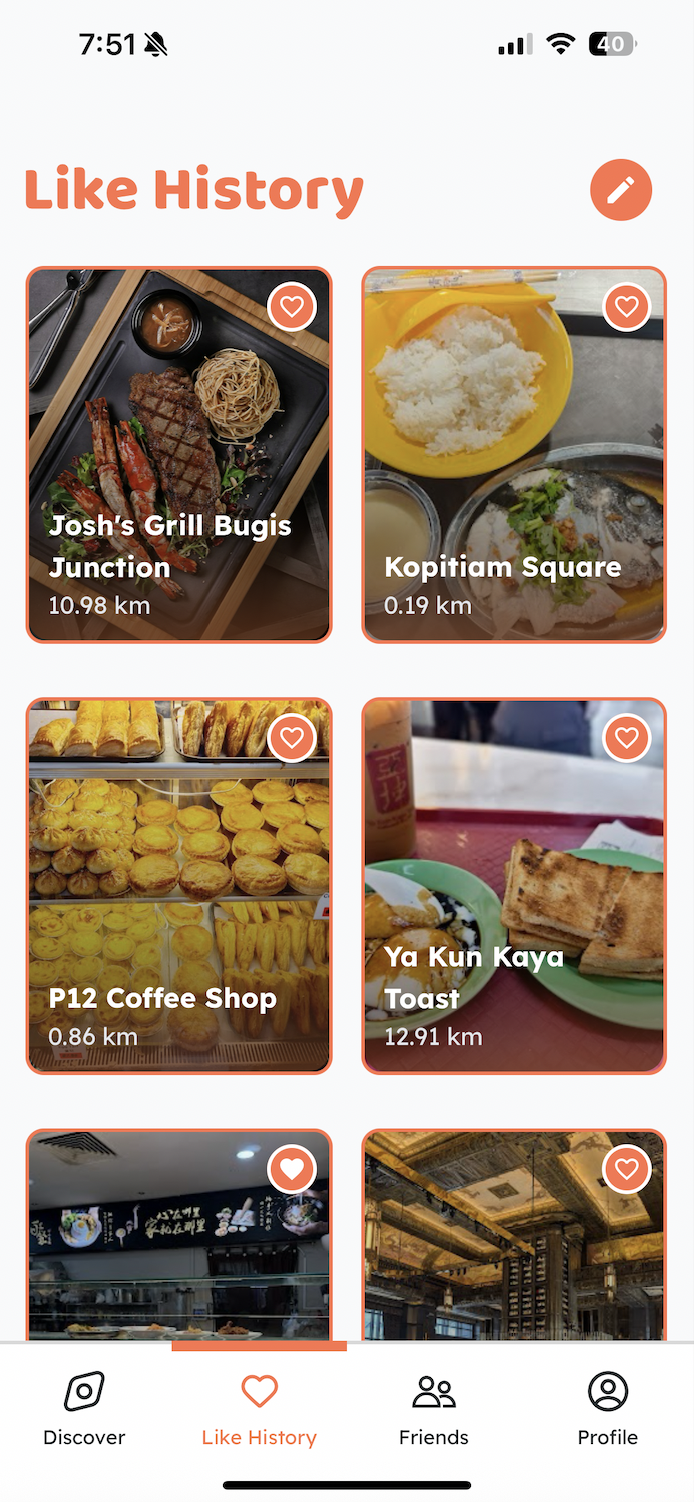The height and width of the screenshot is (1502, 694).
Task: Toggle the heart on Kopitiam Square
Action: pyautogui.click(x=627, y=307)
